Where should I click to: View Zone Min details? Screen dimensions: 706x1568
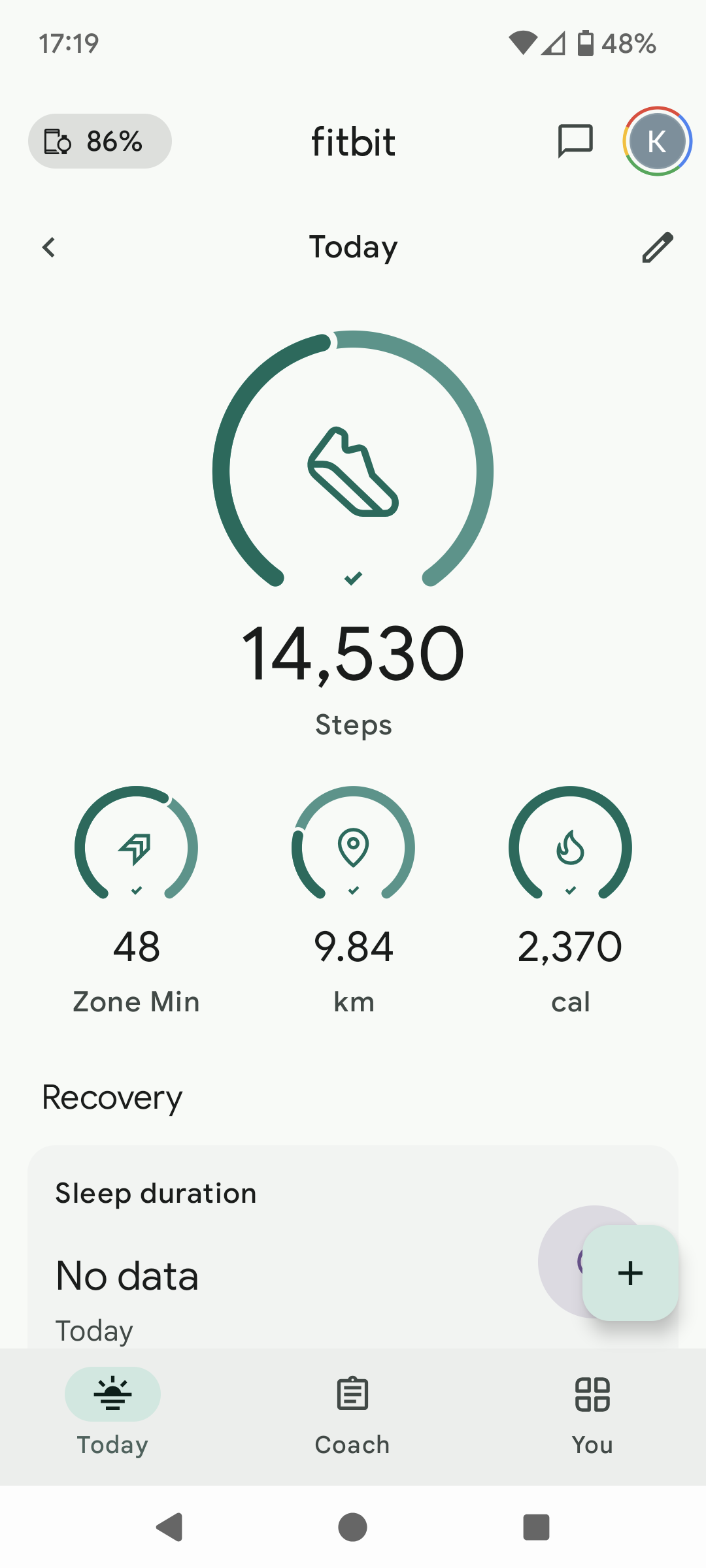136,902
